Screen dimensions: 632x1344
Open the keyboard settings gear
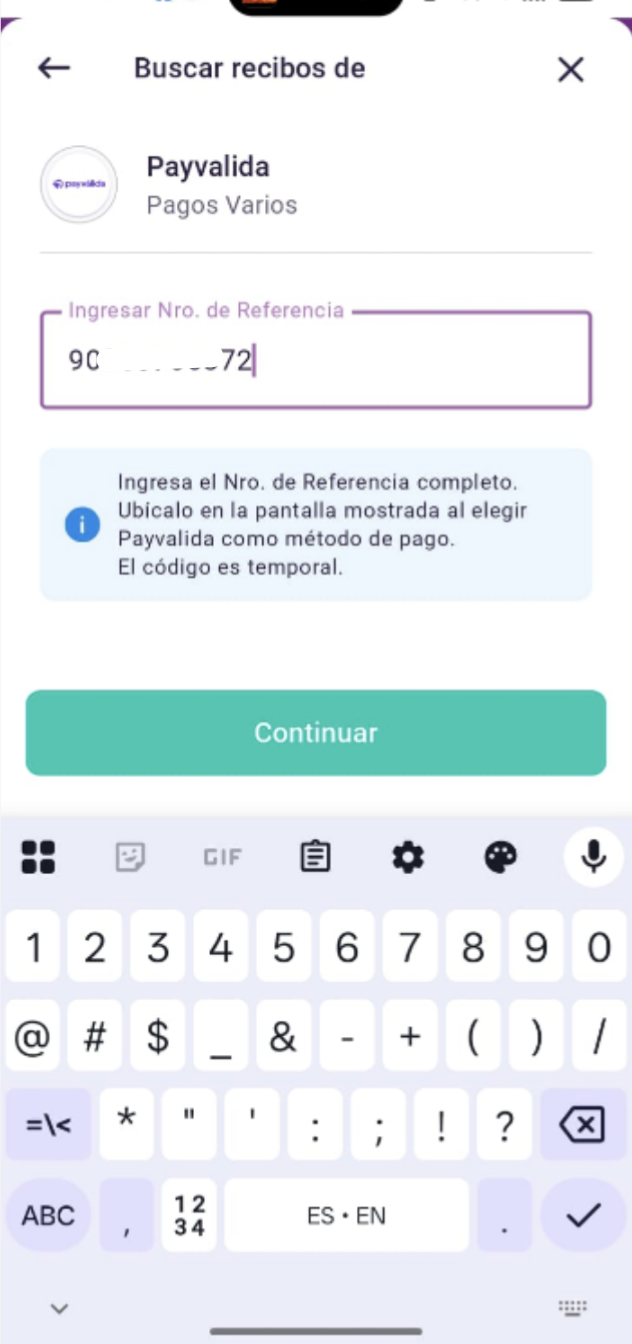coord(408,856)
